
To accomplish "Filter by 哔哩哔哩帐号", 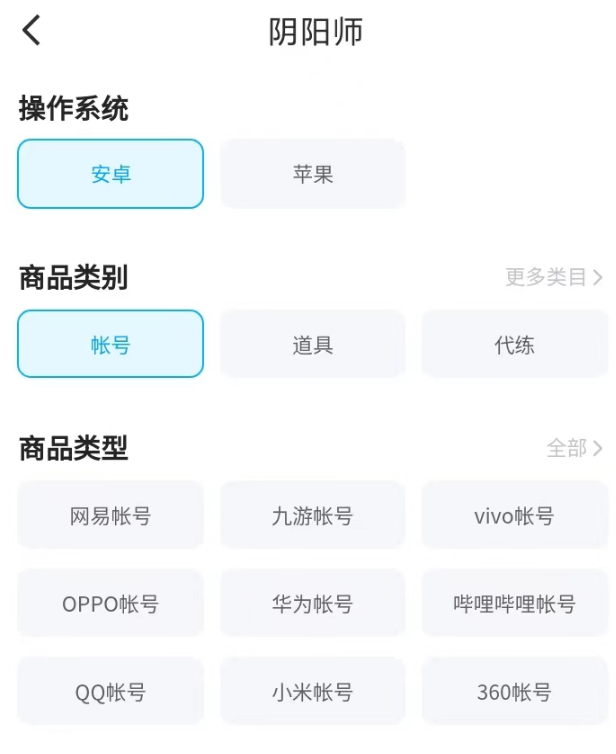I will [514, 604].
